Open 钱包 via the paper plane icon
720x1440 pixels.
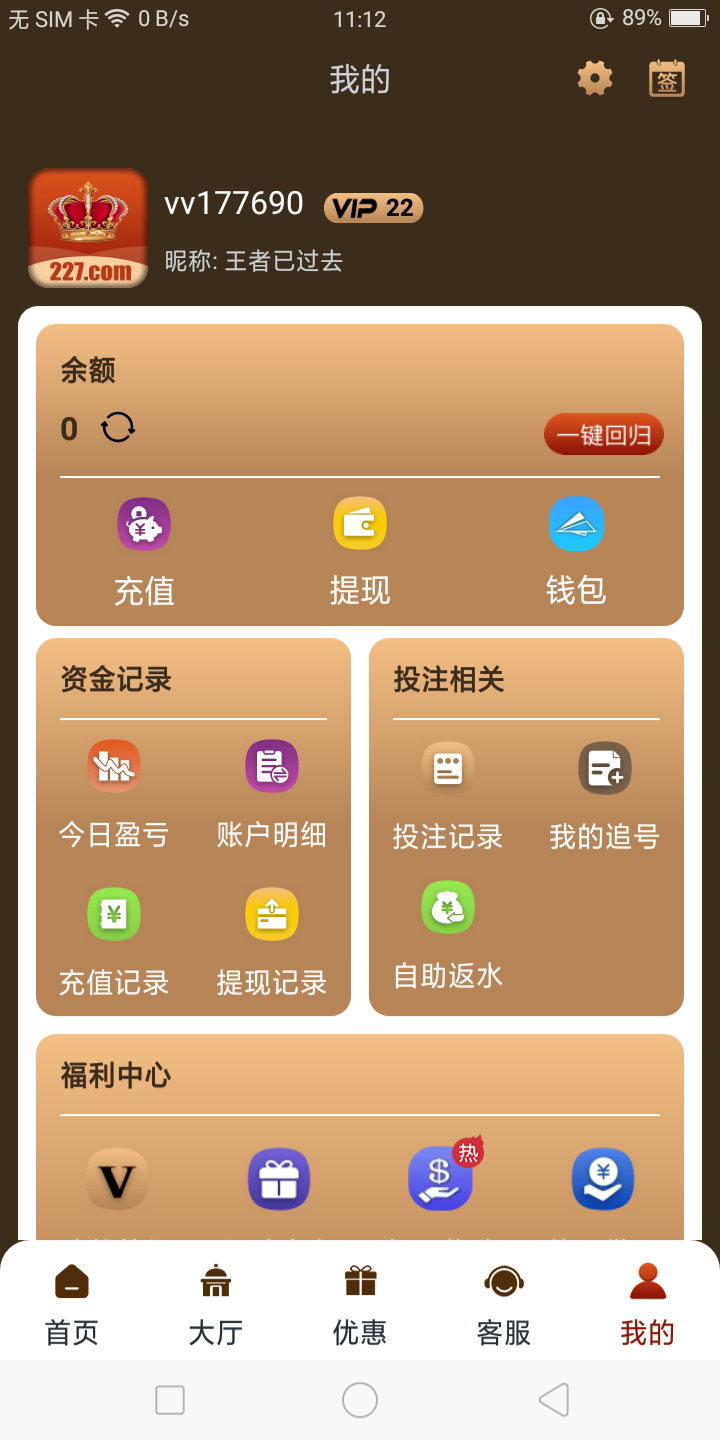click(576, 523)
